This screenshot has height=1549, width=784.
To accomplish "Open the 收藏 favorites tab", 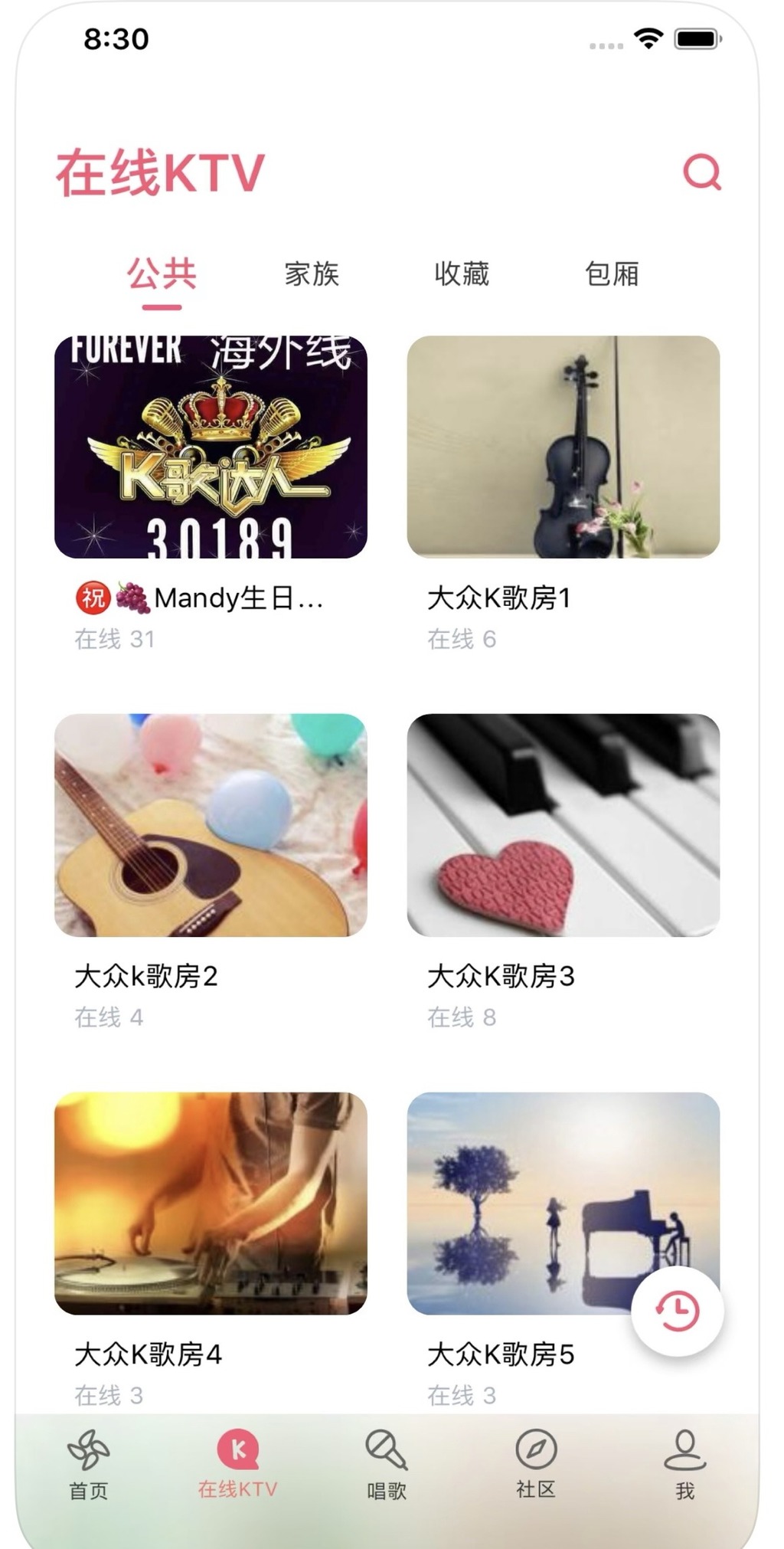I will pos(462,273).
